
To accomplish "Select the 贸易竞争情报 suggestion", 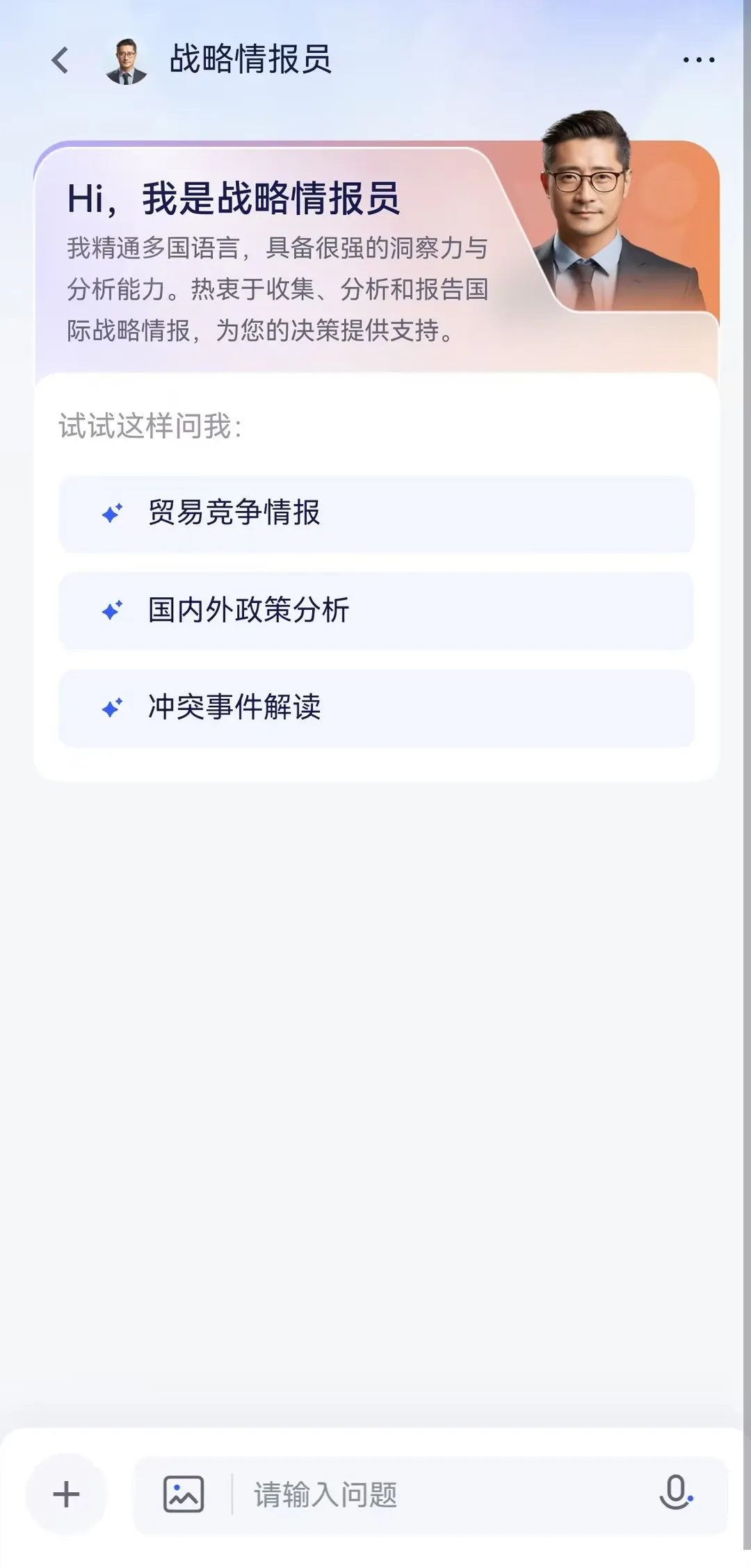I will pos(375,514).
